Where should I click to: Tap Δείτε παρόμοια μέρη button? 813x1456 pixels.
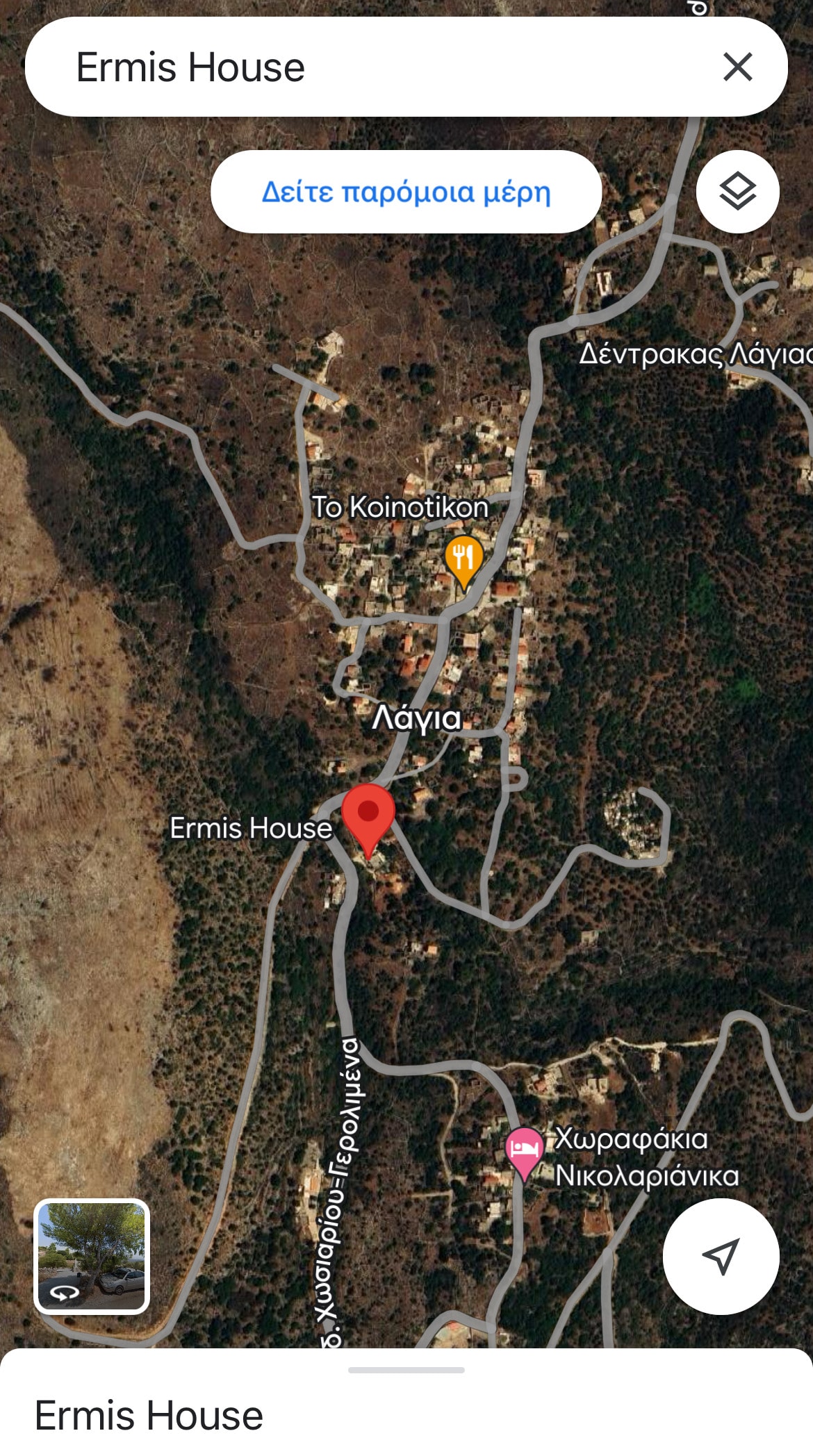pos(406,192)
